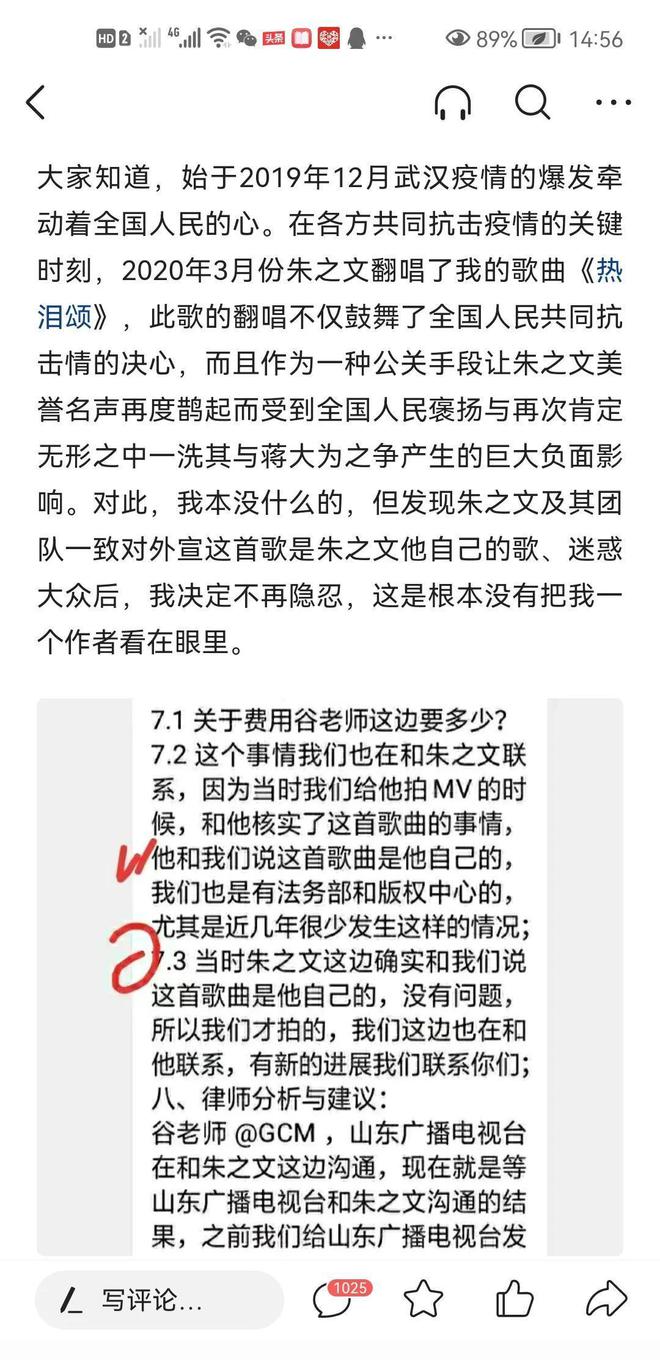Go back using the top-left arrow

pyautogui.click(x=36, y=102)
